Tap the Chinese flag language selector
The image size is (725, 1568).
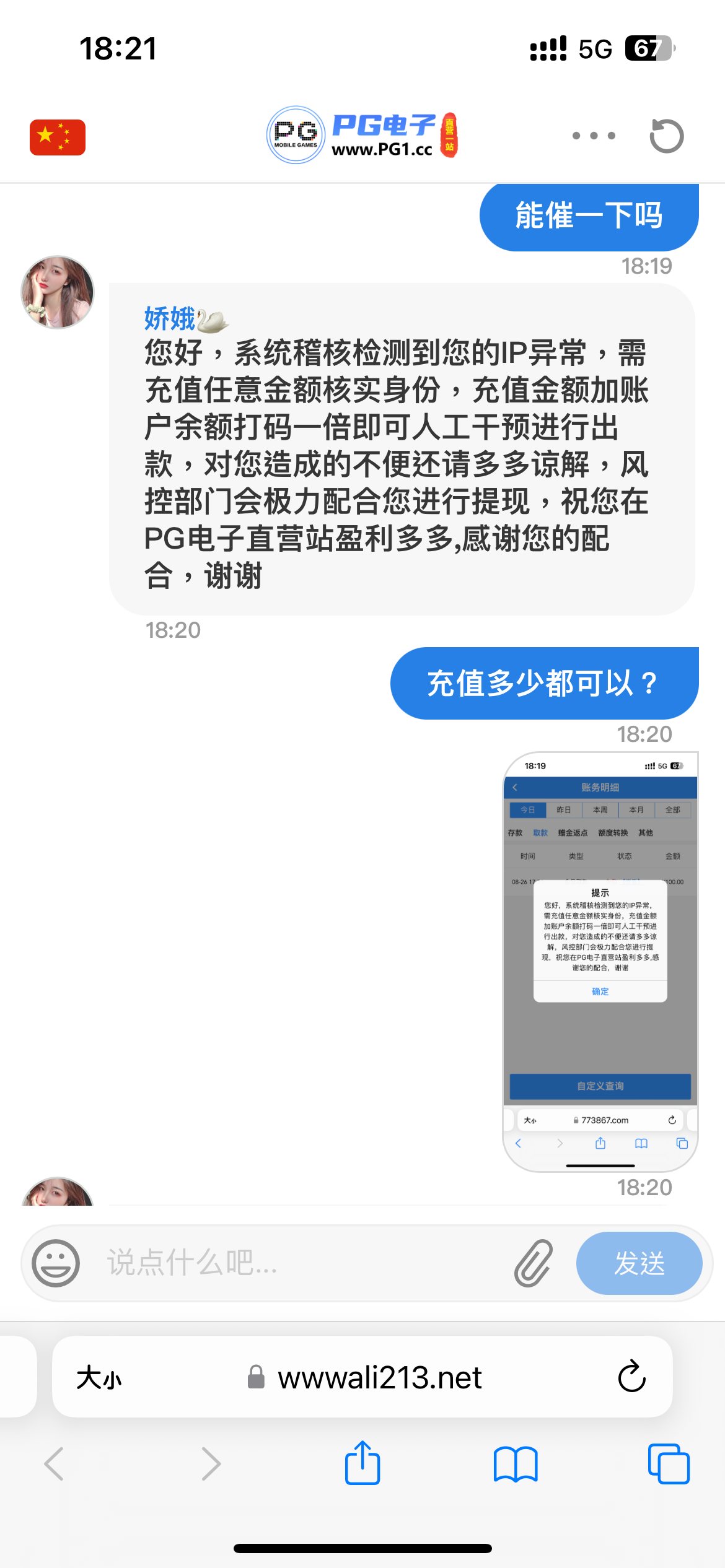tap(57, 137)
